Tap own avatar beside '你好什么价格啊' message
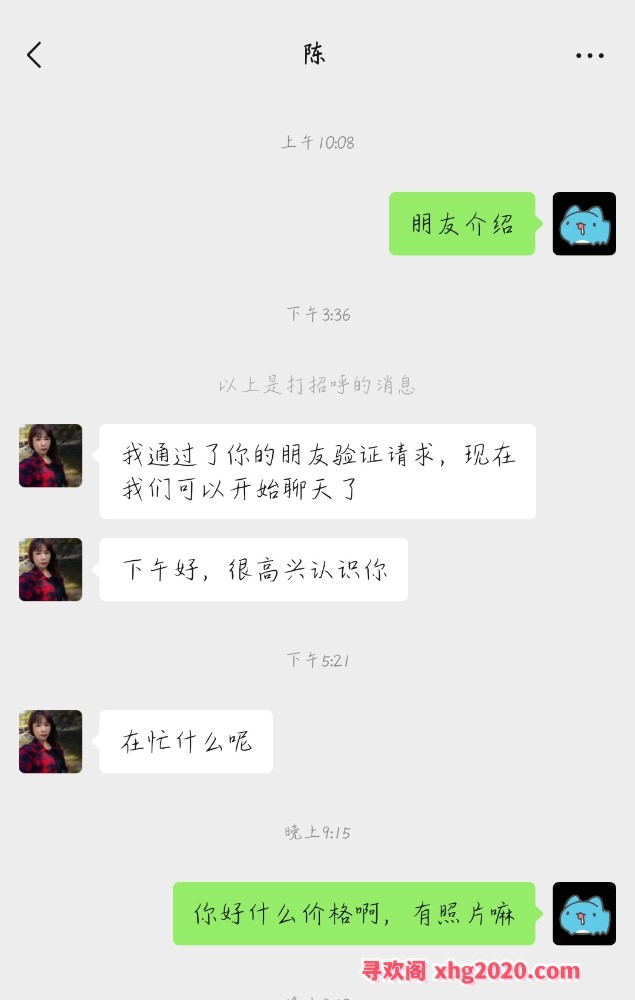 tap(584, 913)
